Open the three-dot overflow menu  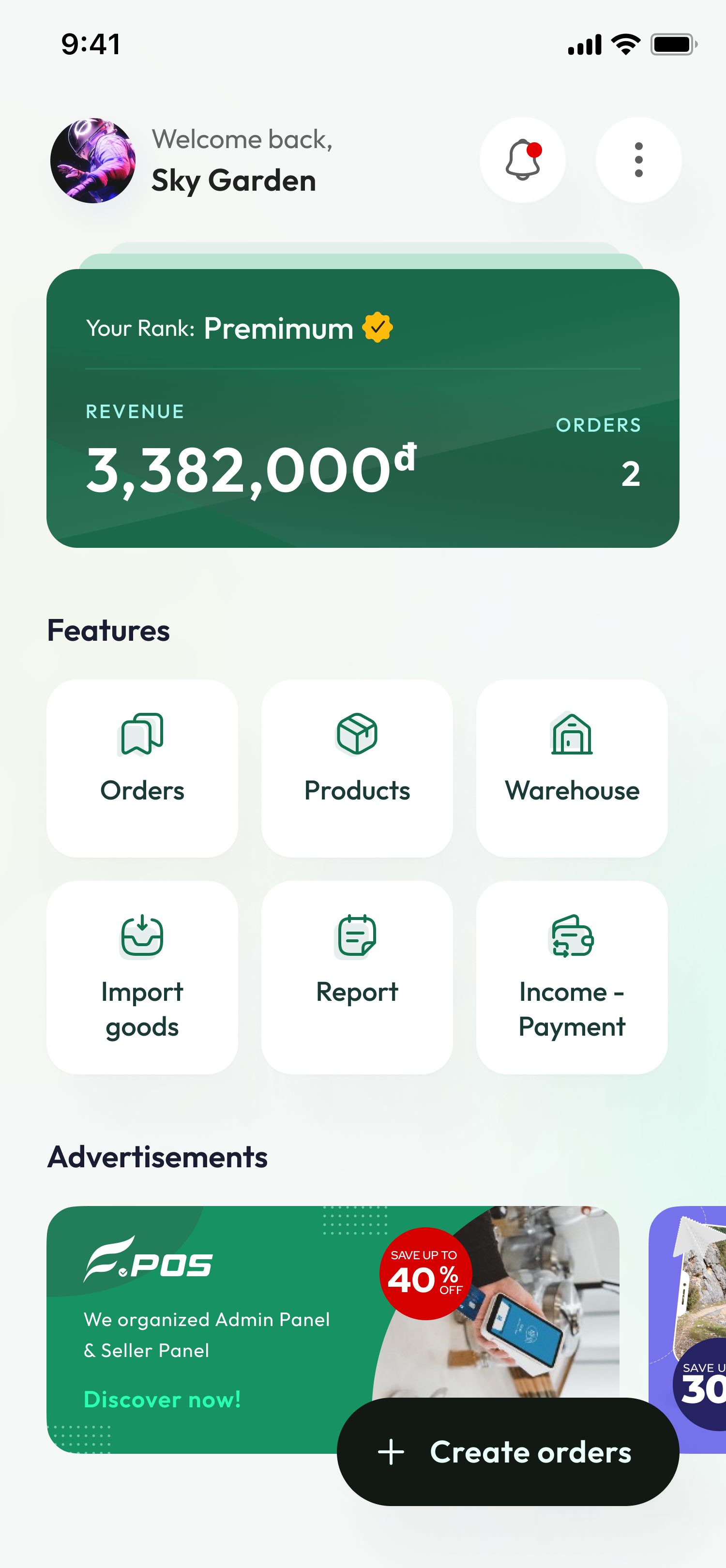click(x=638, y=160)
